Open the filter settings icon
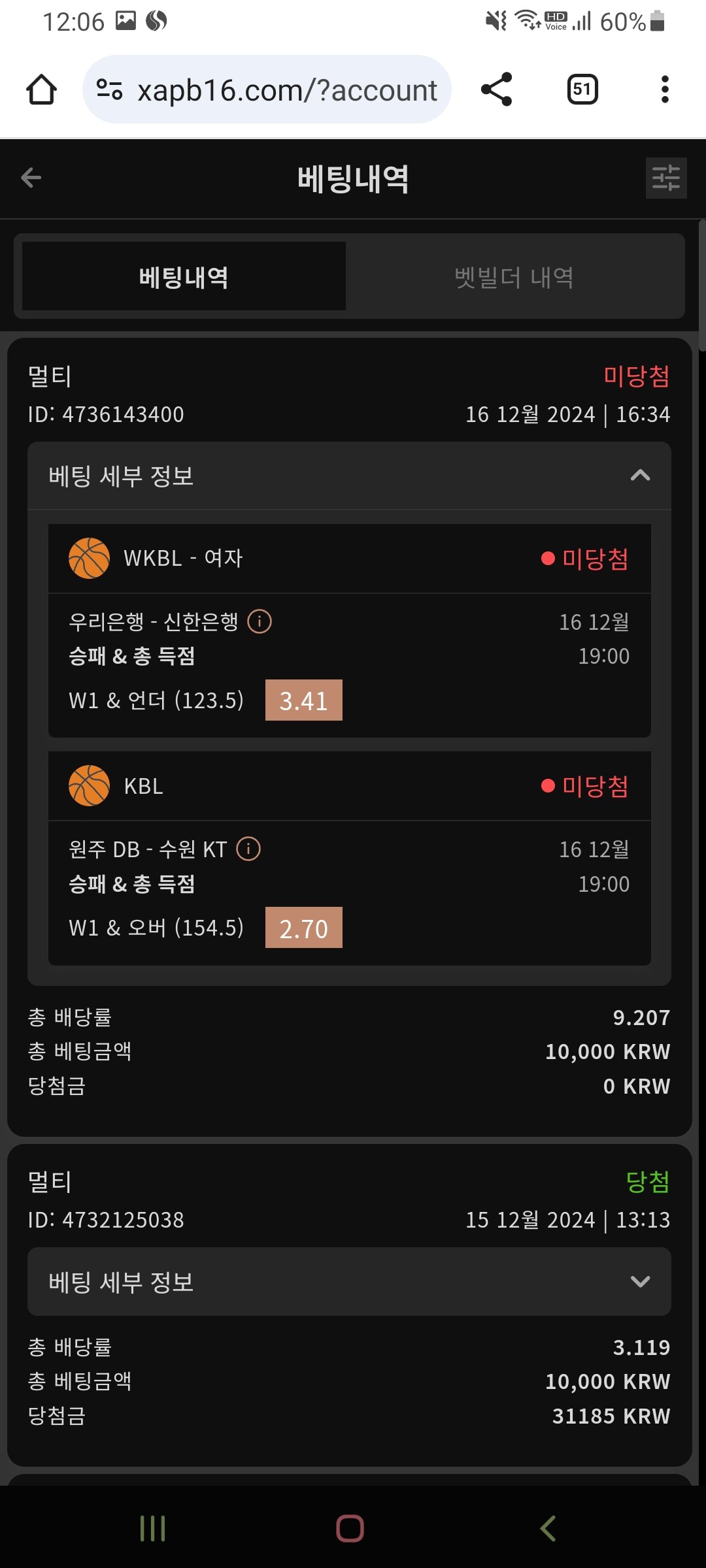The image size is (706, 1568). (665, 178)
